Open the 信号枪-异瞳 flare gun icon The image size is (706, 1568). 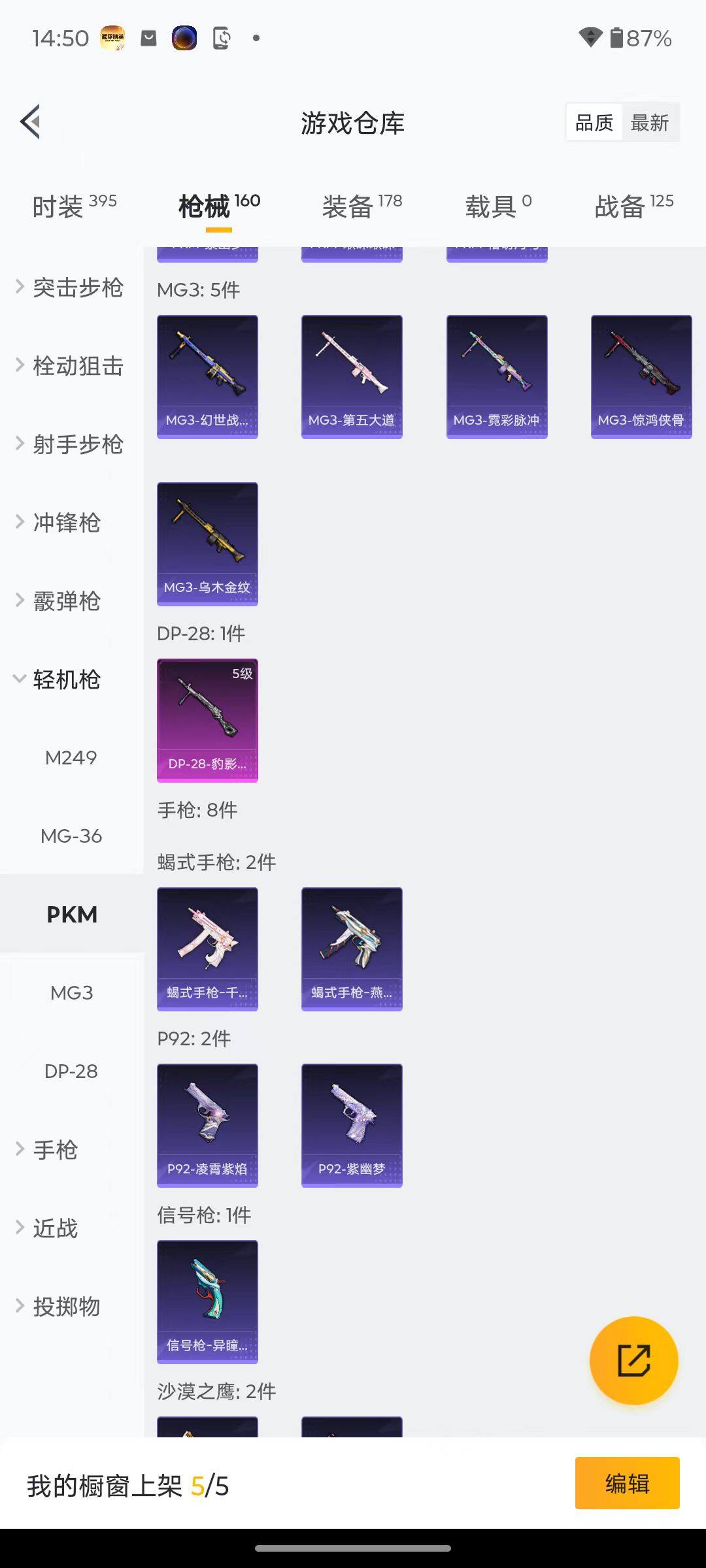pyautogui.click(x=207, y=1301)
